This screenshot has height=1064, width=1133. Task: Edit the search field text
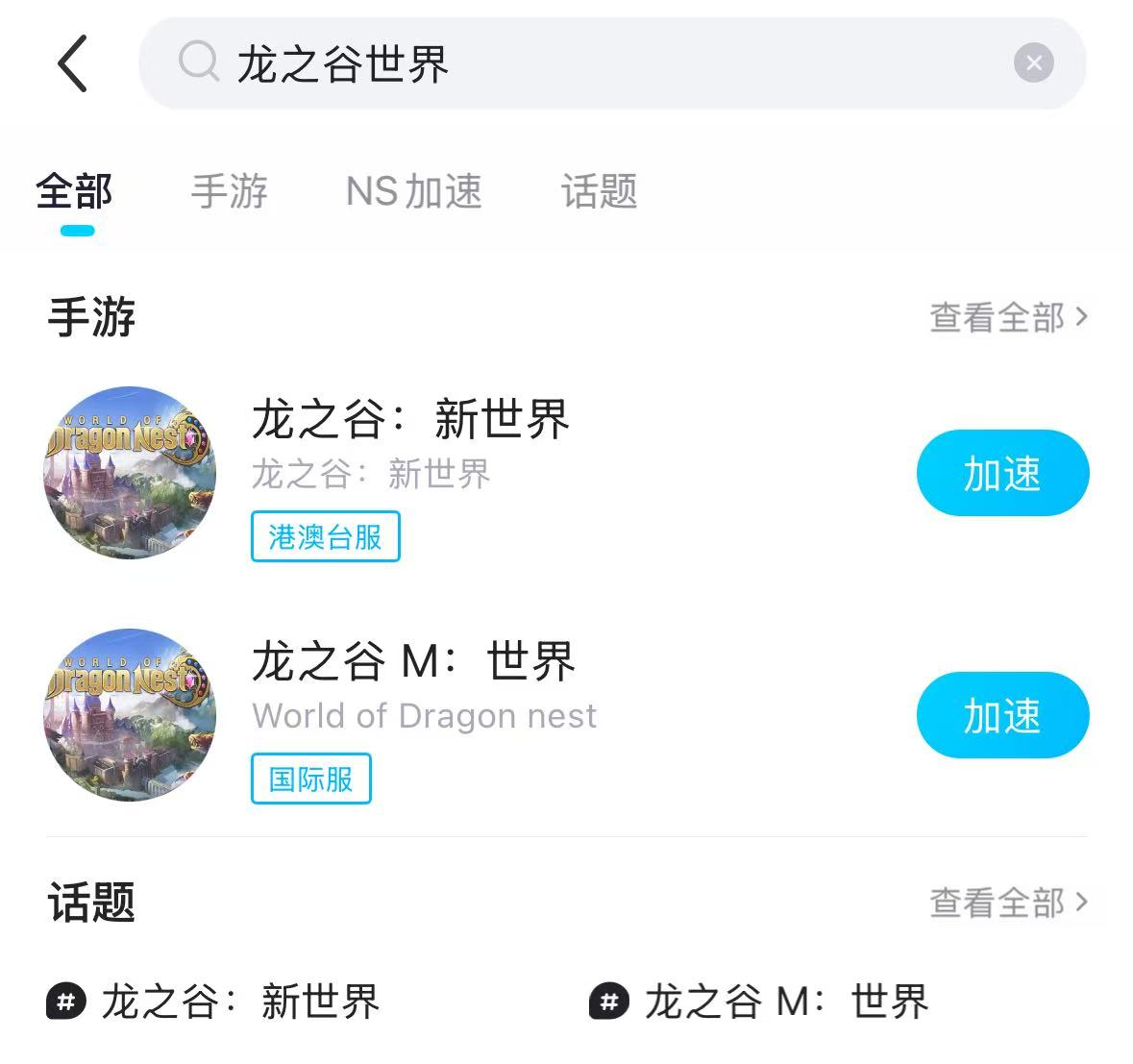coord(577,63)
